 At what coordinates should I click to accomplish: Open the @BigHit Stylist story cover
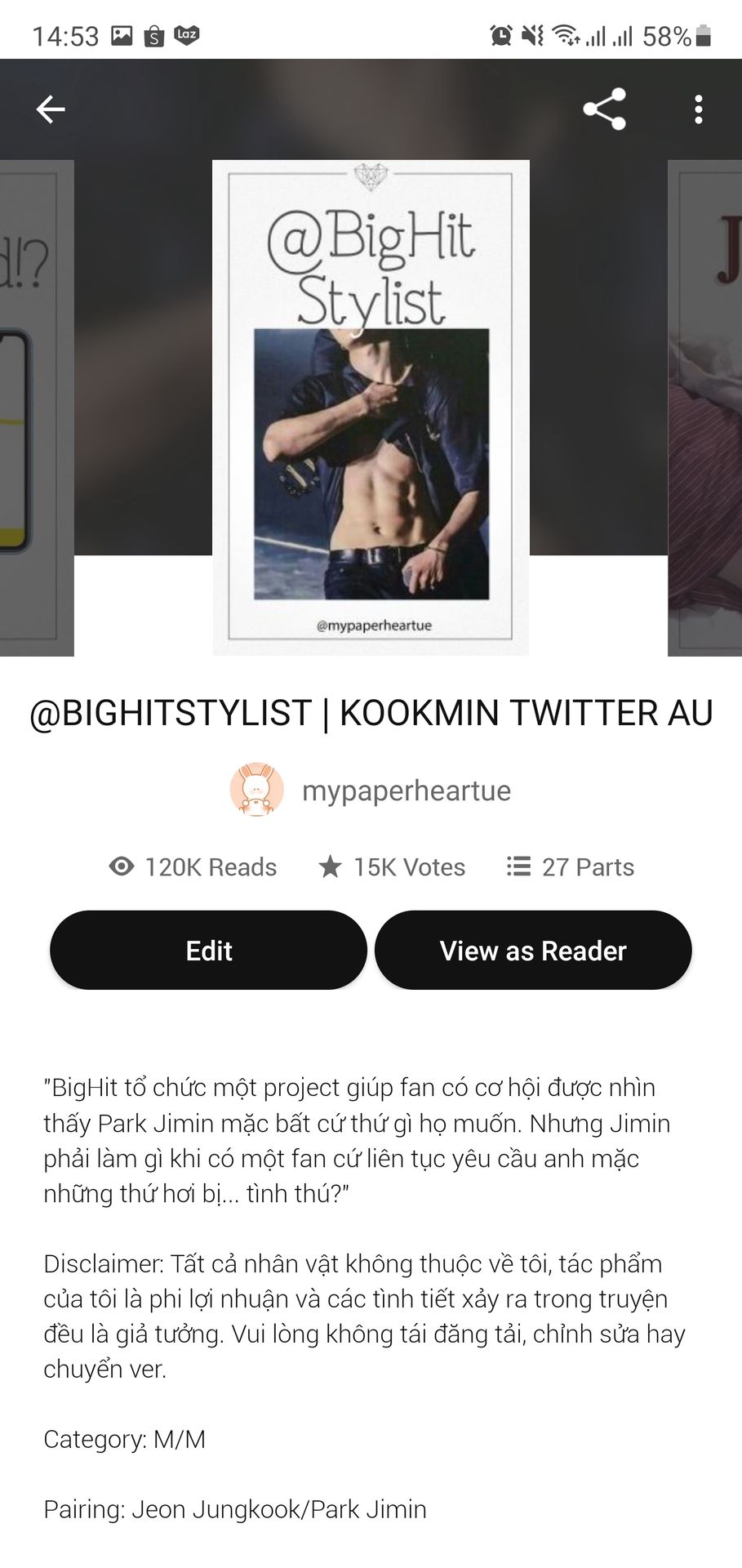pos(371,408)
